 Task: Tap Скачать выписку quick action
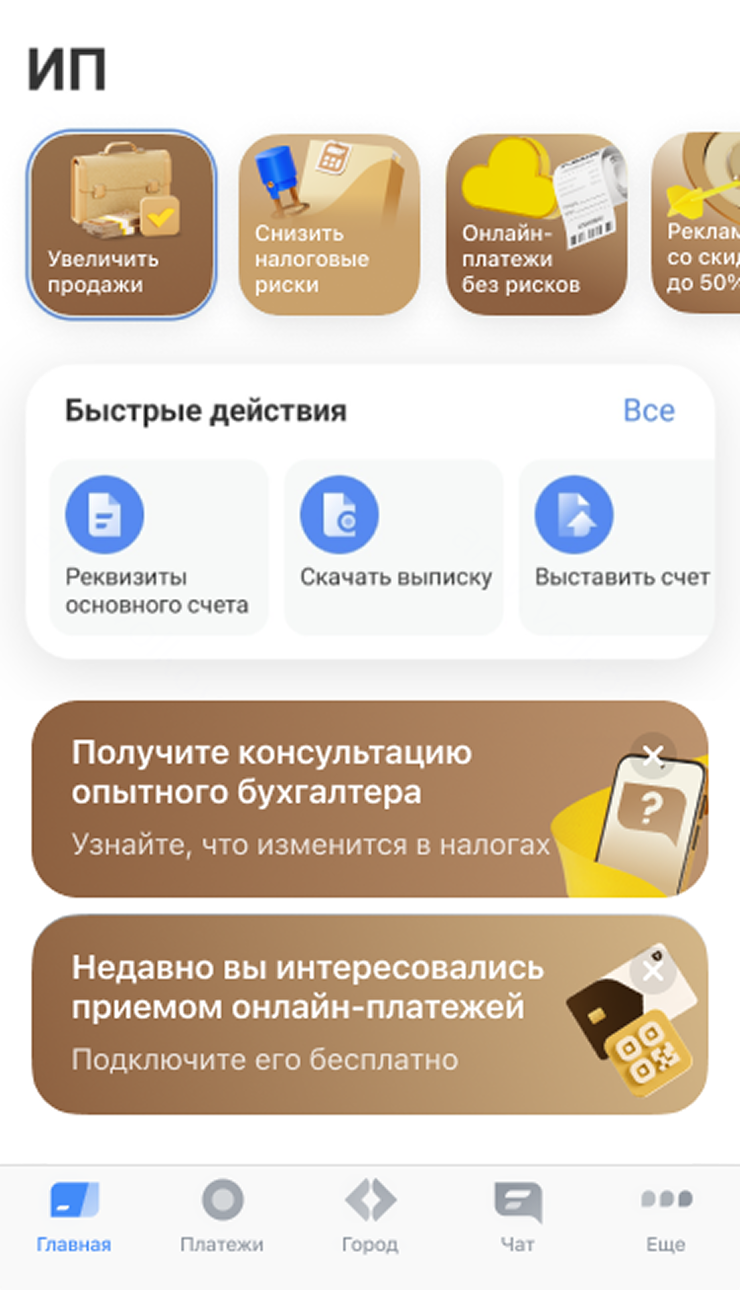click(x=394, y=547)
